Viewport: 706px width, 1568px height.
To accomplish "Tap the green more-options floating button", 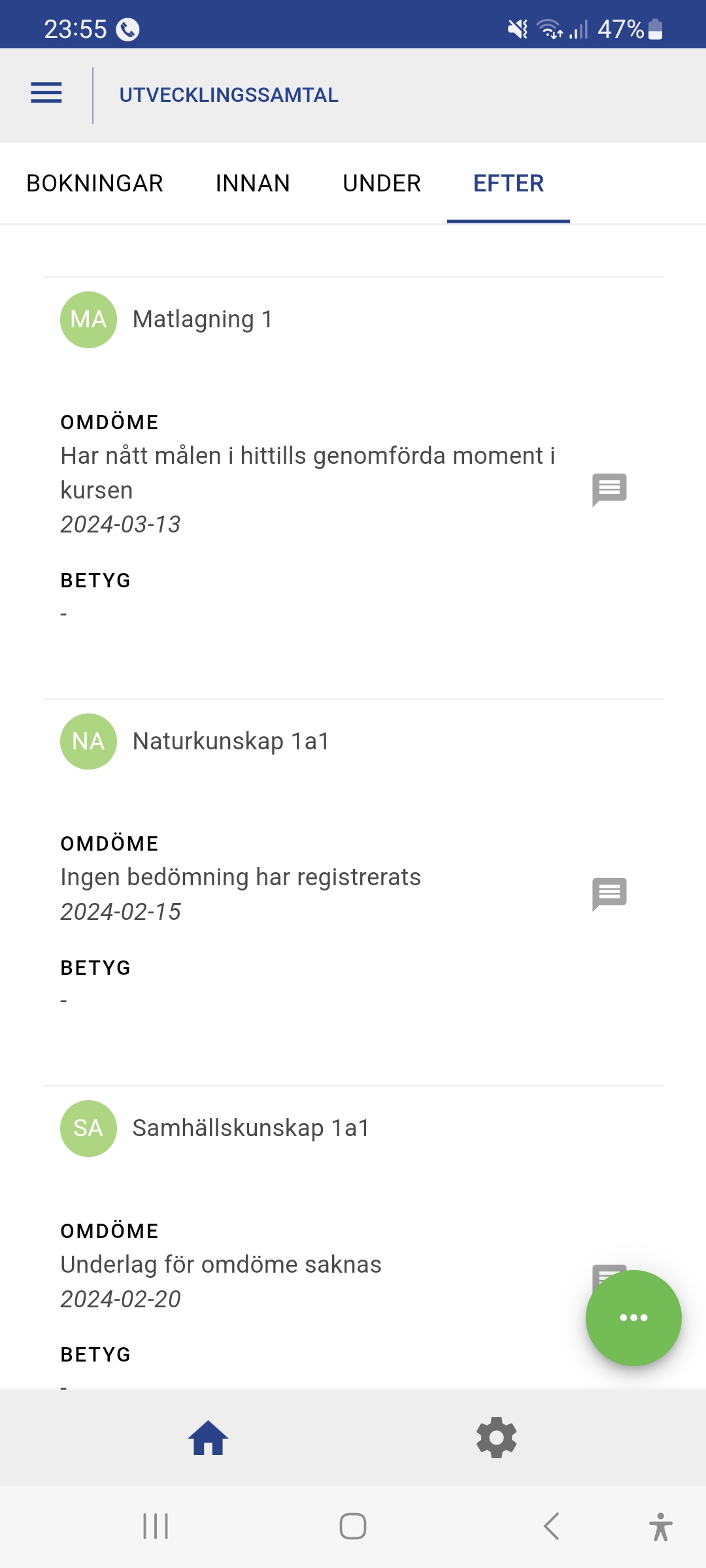I will (x=633, y=1317).
